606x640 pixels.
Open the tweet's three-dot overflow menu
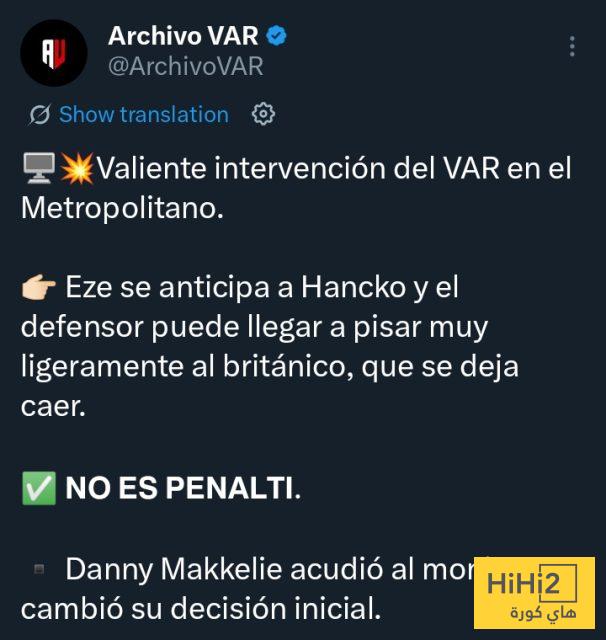coord(572,47)
